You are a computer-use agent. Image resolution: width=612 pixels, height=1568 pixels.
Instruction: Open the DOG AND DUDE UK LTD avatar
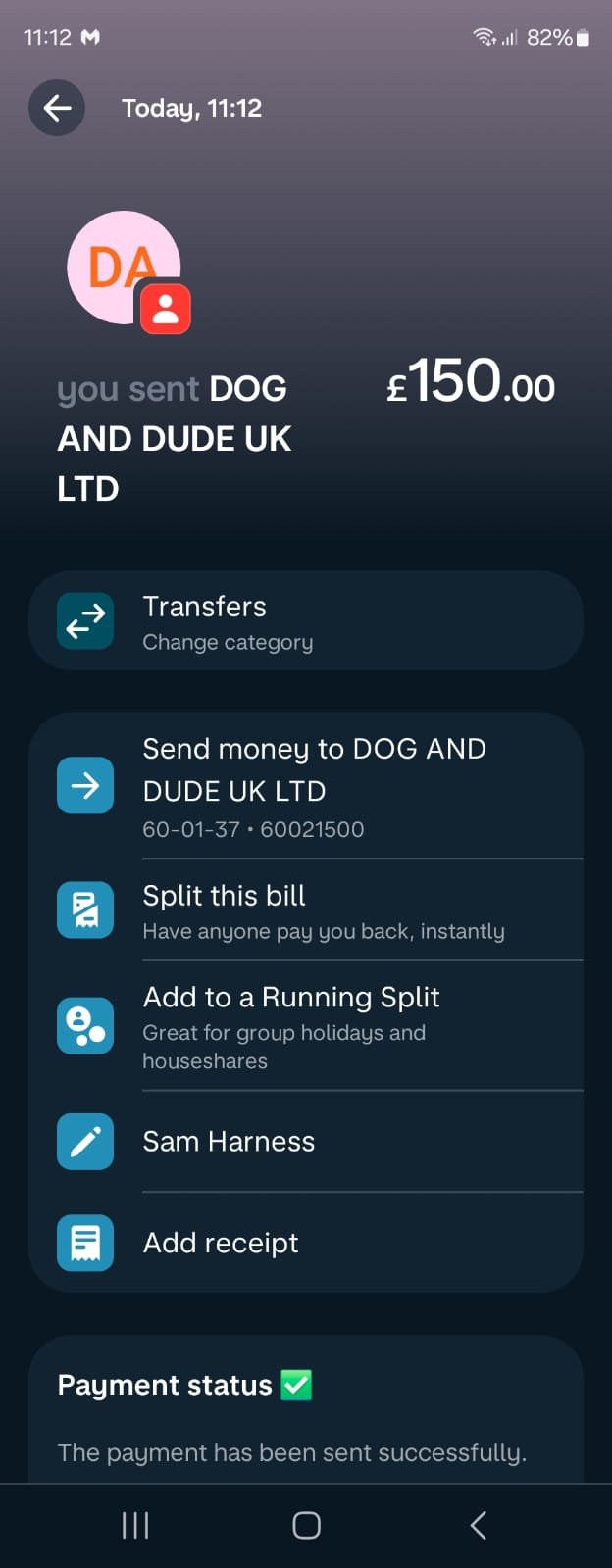tap(125, 268)
